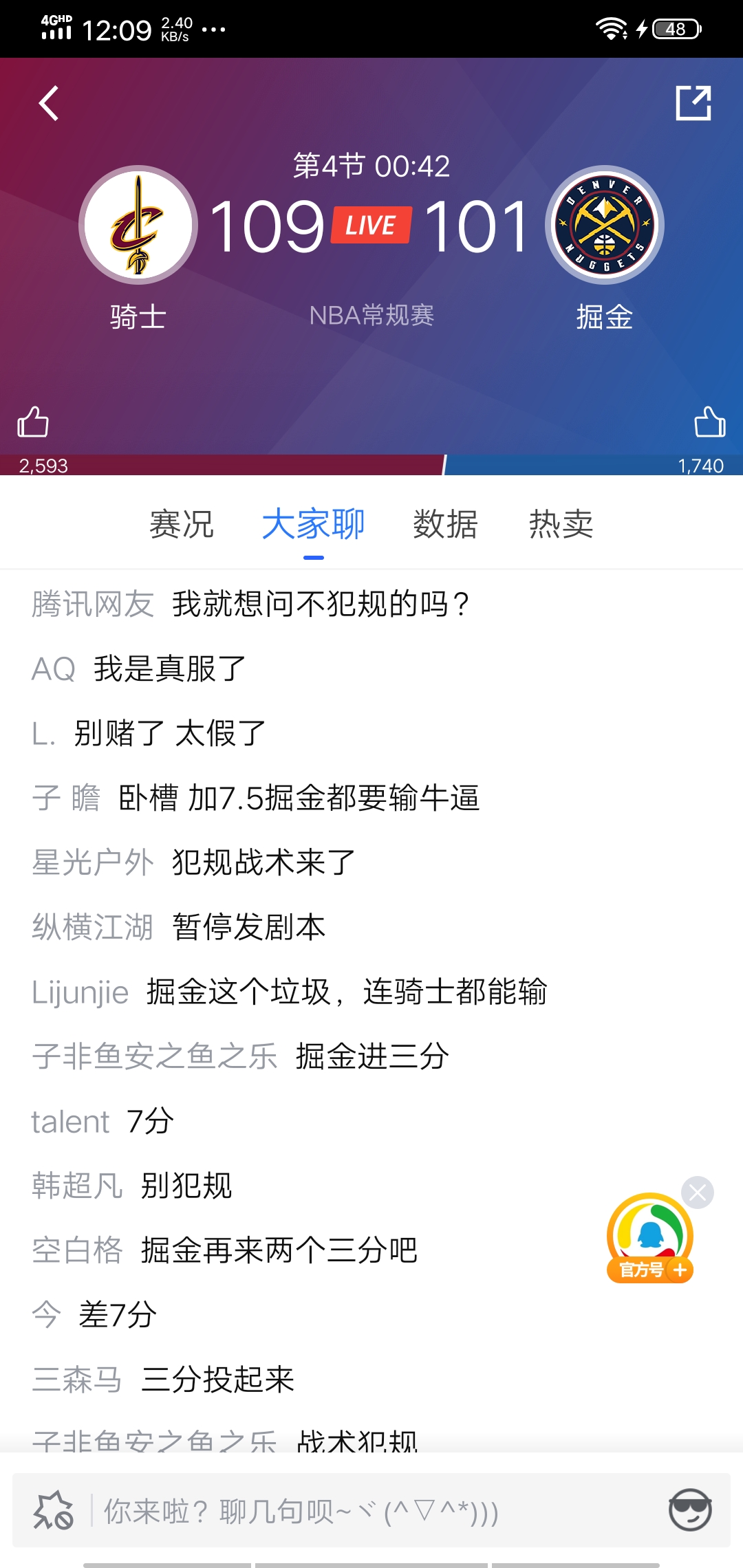
Task: Go back using the top-left arrow
Action: point(49,104)
